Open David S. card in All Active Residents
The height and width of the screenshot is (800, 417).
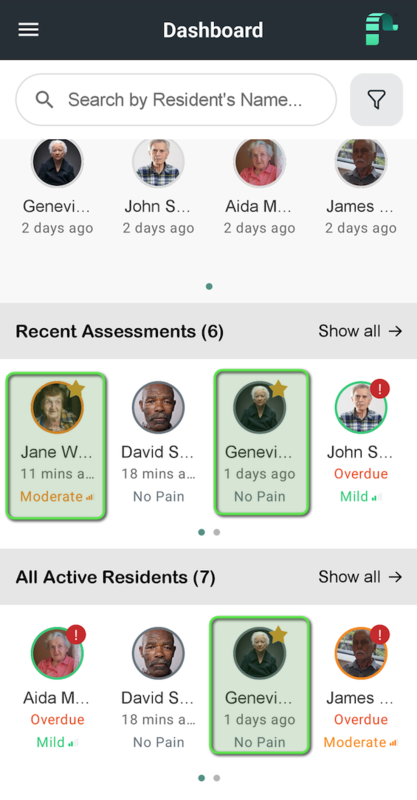[158, 689]
